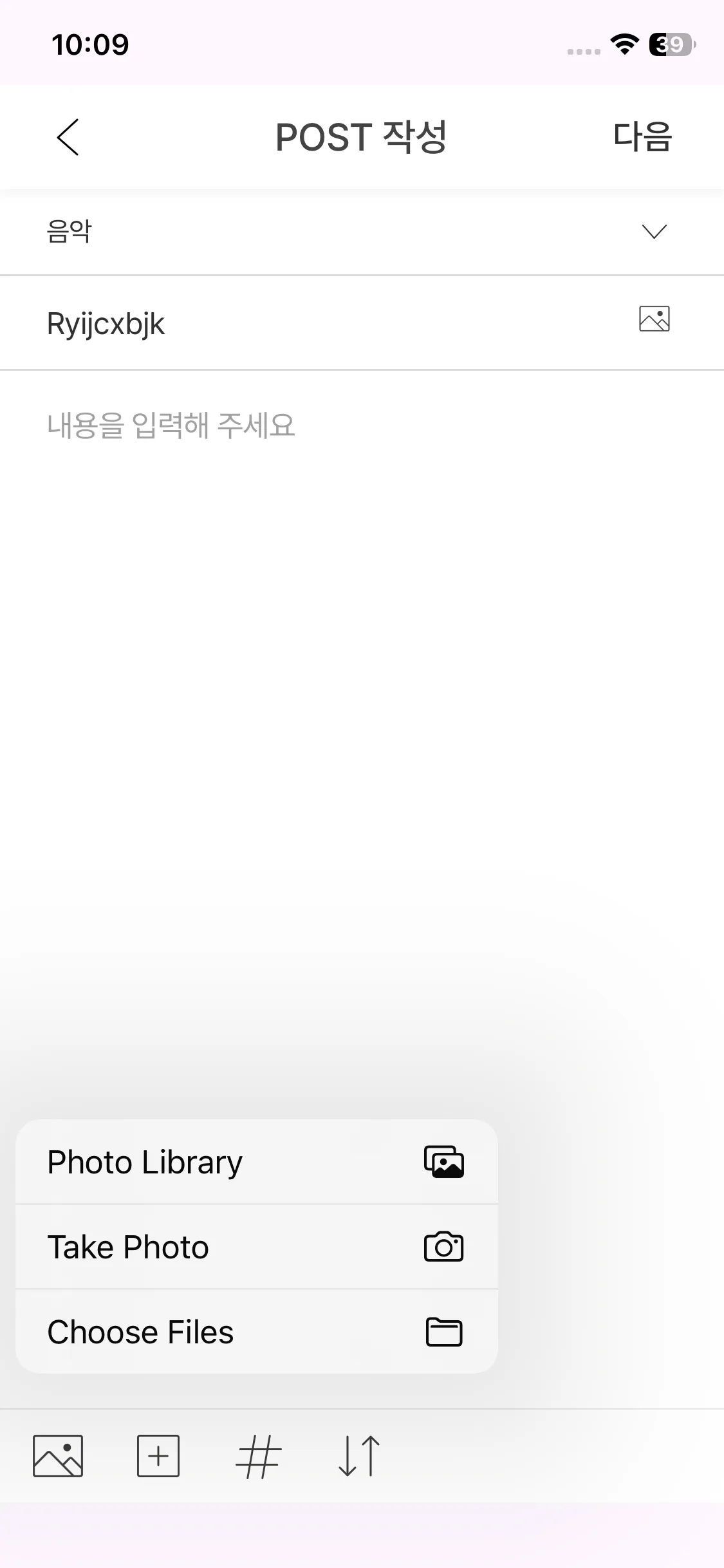
Task: Tap the up-down arrows reorder icon
Action: click(359, 1456)
